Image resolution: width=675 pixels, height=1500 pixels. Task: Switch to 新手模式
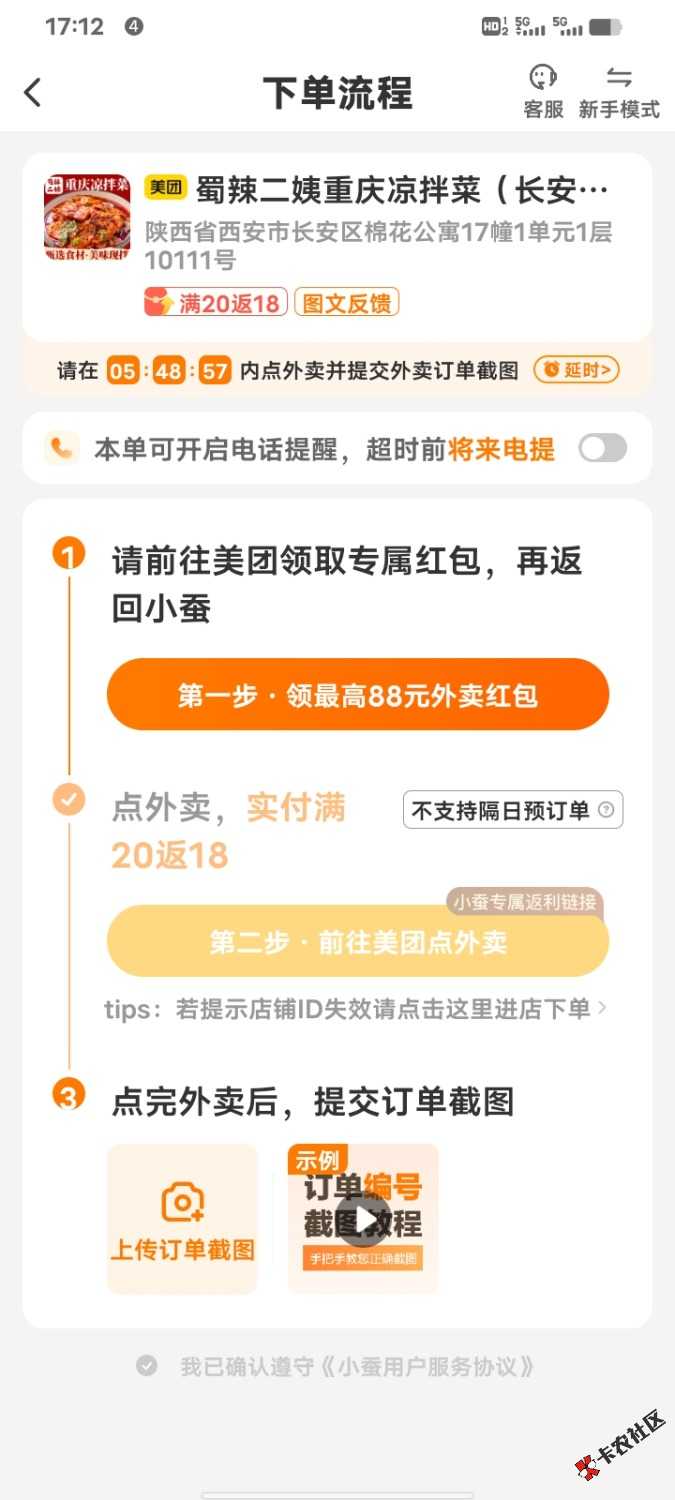[x=619, y=92]
